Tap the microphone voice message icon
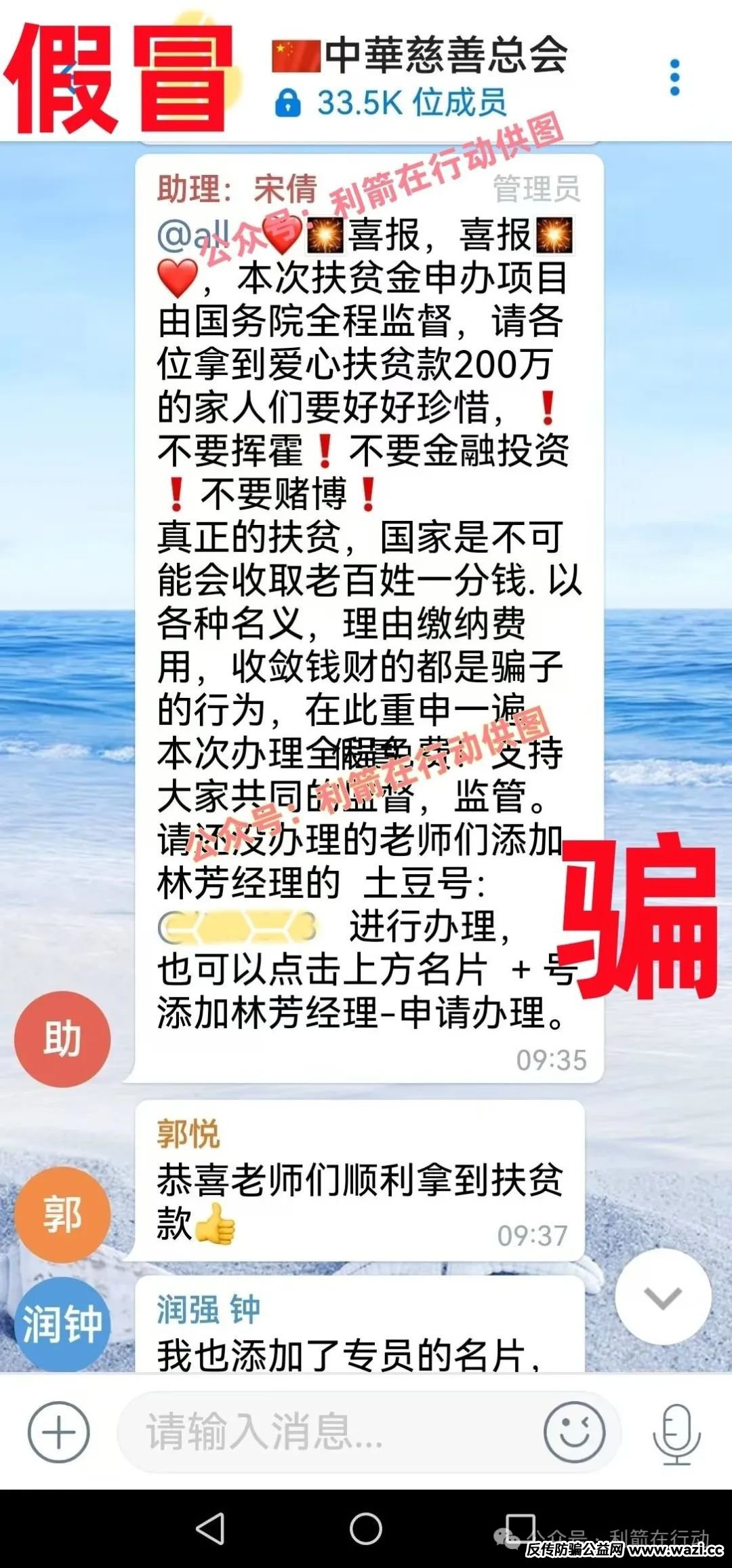The height and width of the screenshot is (1568, 732). click(x=676, y=1433)
